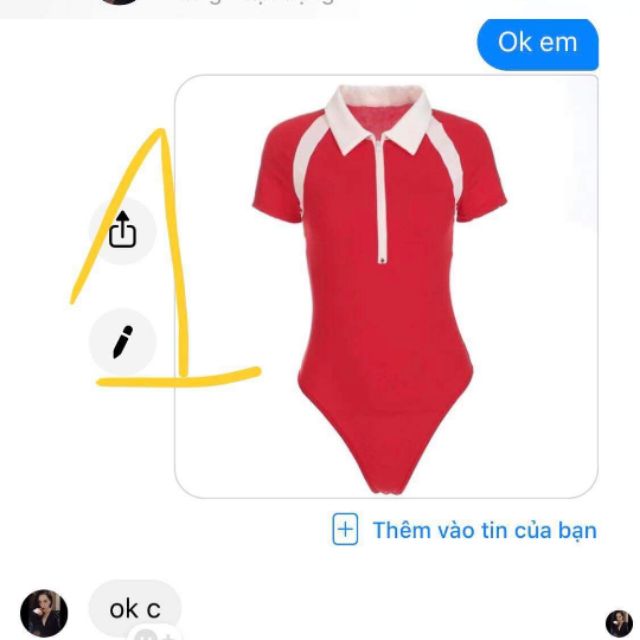Tap Thêm vào tin của bạn
The image size is (640, 640).
465,530
